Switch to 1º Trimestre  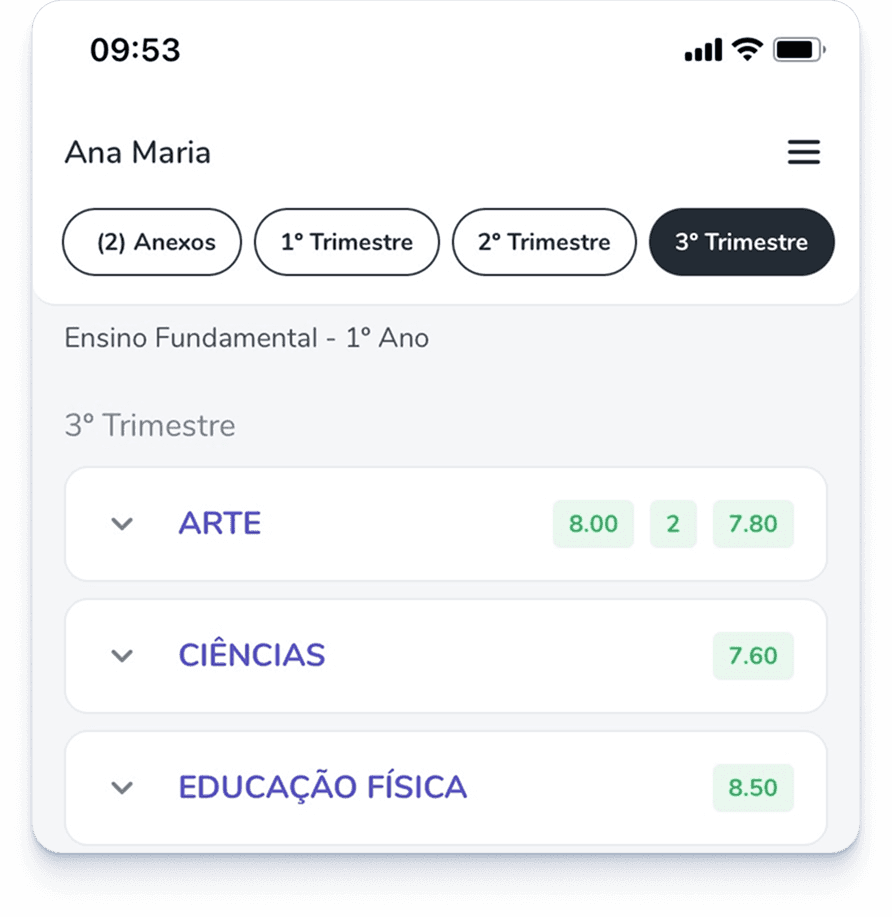[347, 242]
